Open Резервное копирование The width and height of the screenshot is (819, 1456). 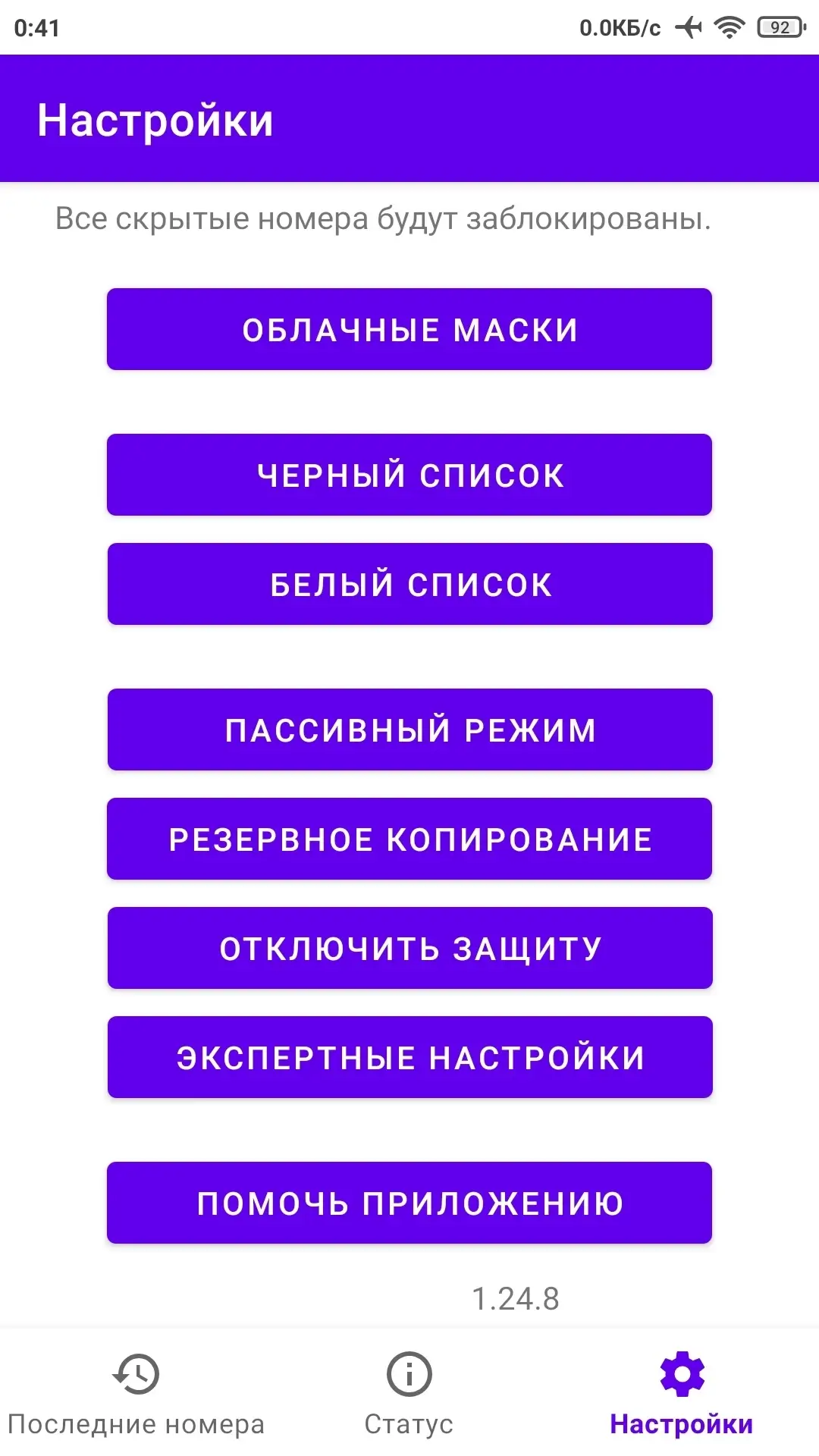[409, 839]
